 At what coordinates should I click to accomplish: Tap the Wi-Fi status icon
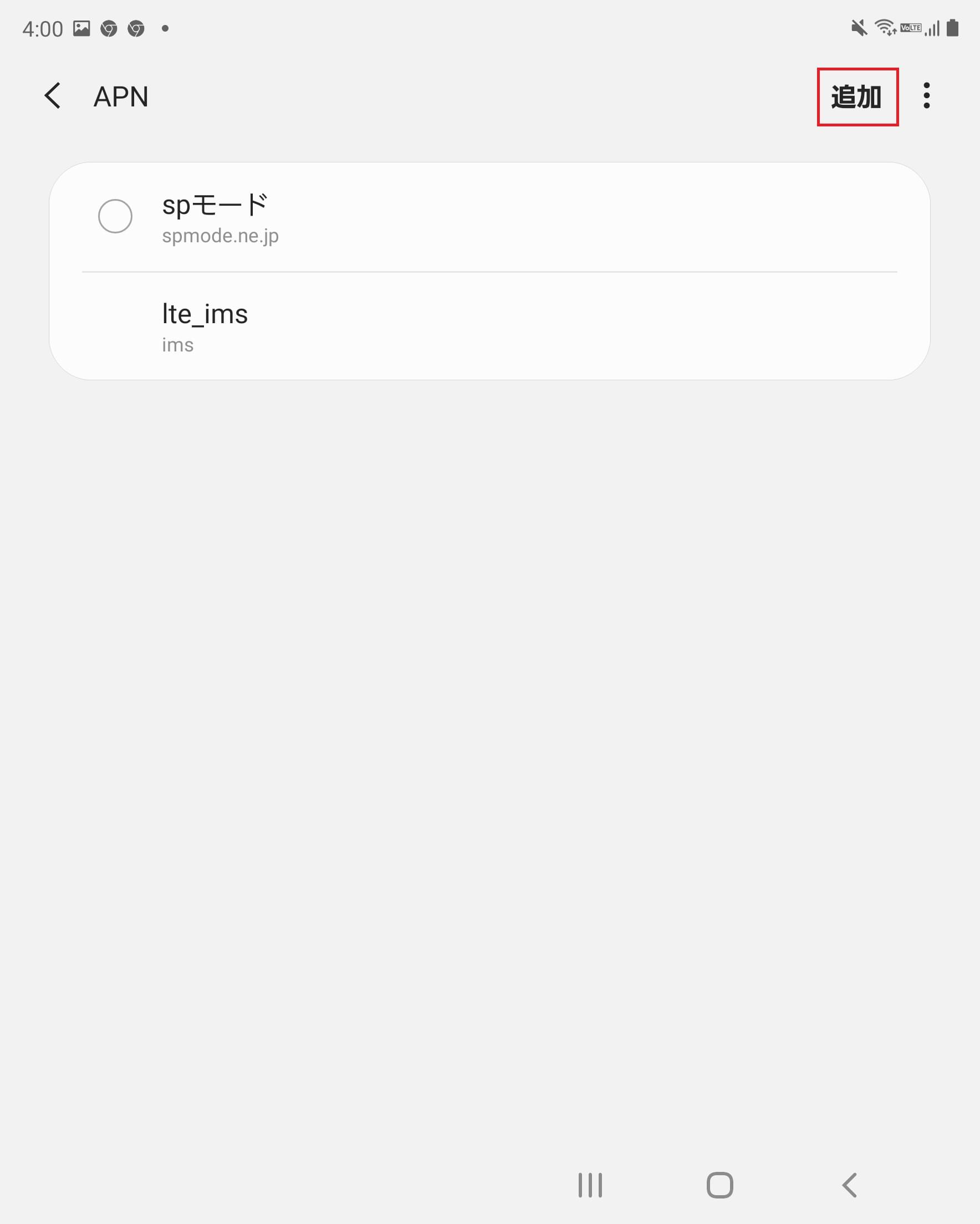pos(884,26)
